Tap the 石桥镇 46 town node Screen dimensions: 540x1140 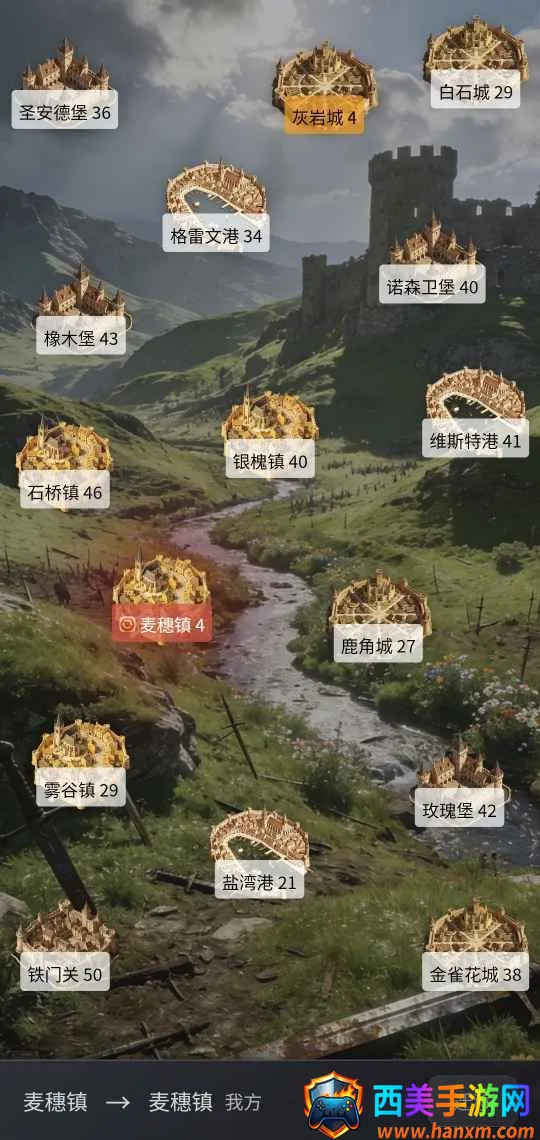65,465
